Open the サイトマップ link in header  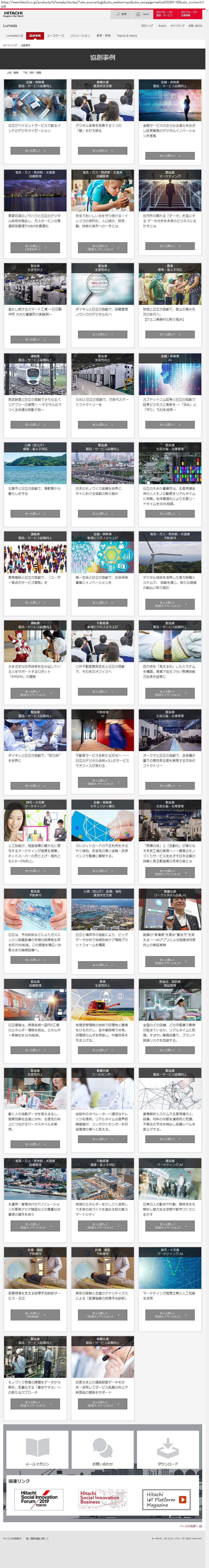click(x=177, y=26)
